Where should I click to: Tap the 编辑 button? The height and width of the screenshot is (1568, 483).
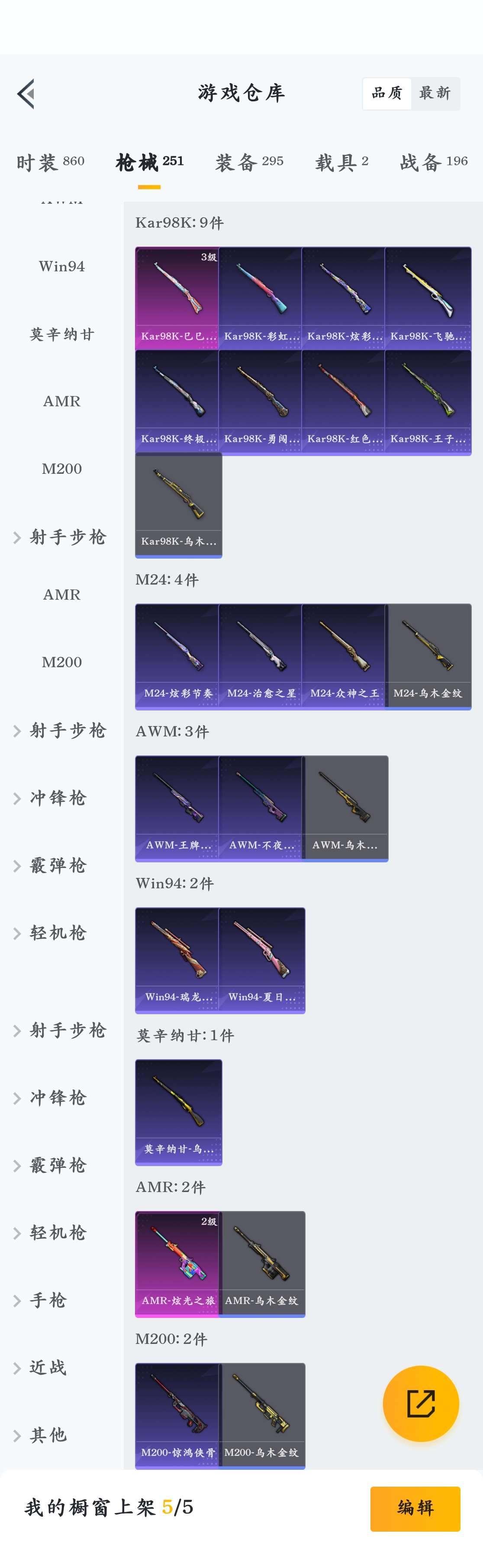tap(415, 1508)
